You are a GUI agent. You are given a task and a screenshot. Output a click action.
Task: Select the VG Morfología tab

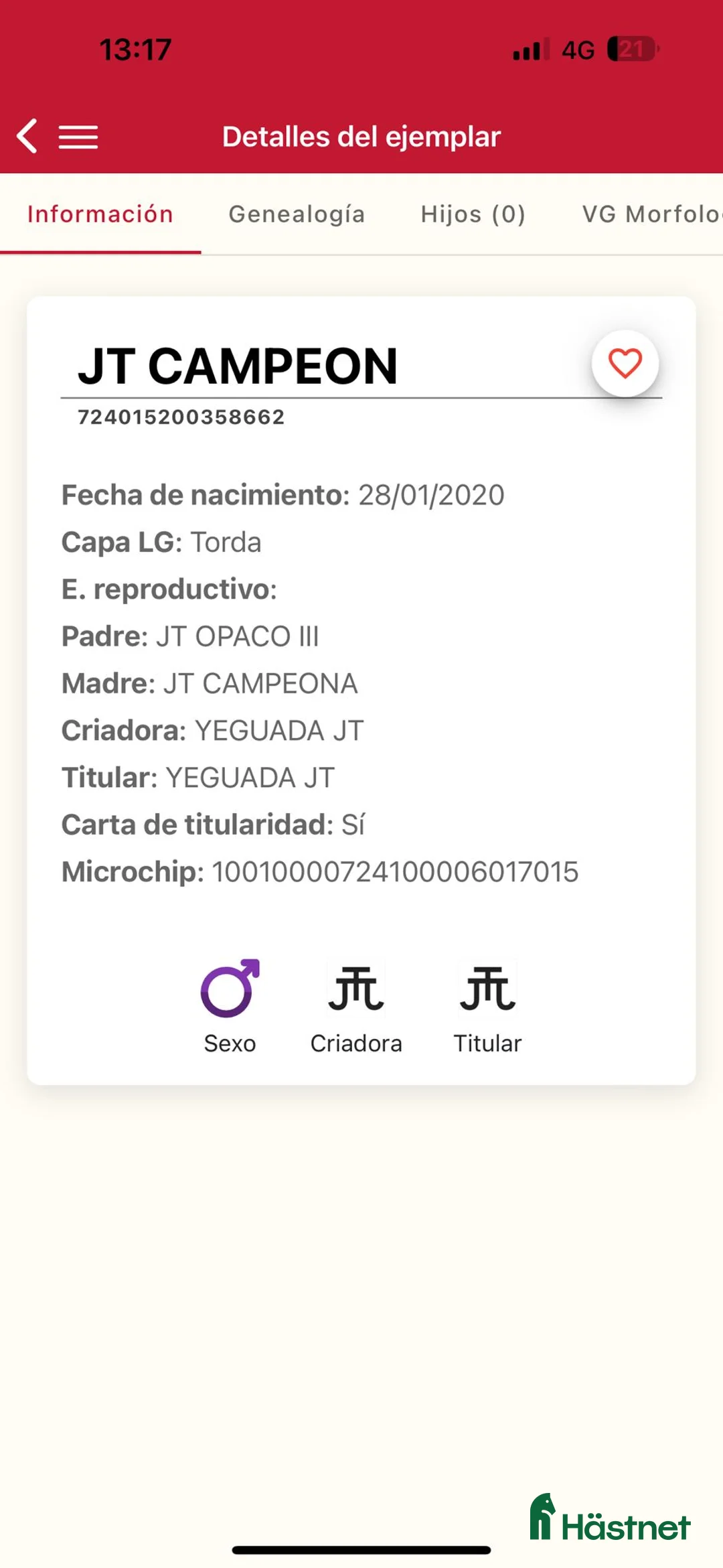(651, 214)
